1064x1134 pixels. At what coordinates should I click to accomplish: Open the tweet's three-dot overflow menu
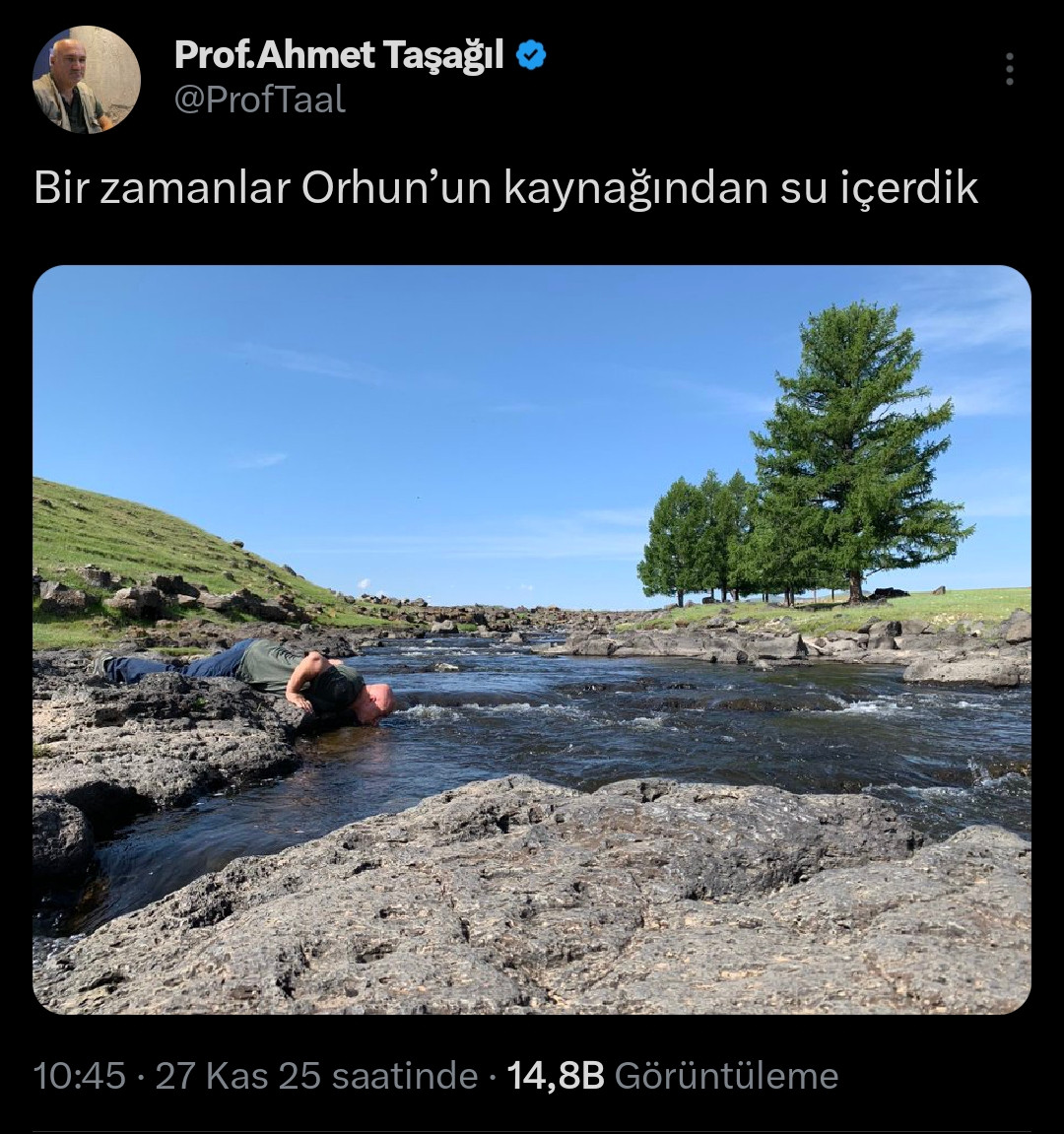(1009, 69)
